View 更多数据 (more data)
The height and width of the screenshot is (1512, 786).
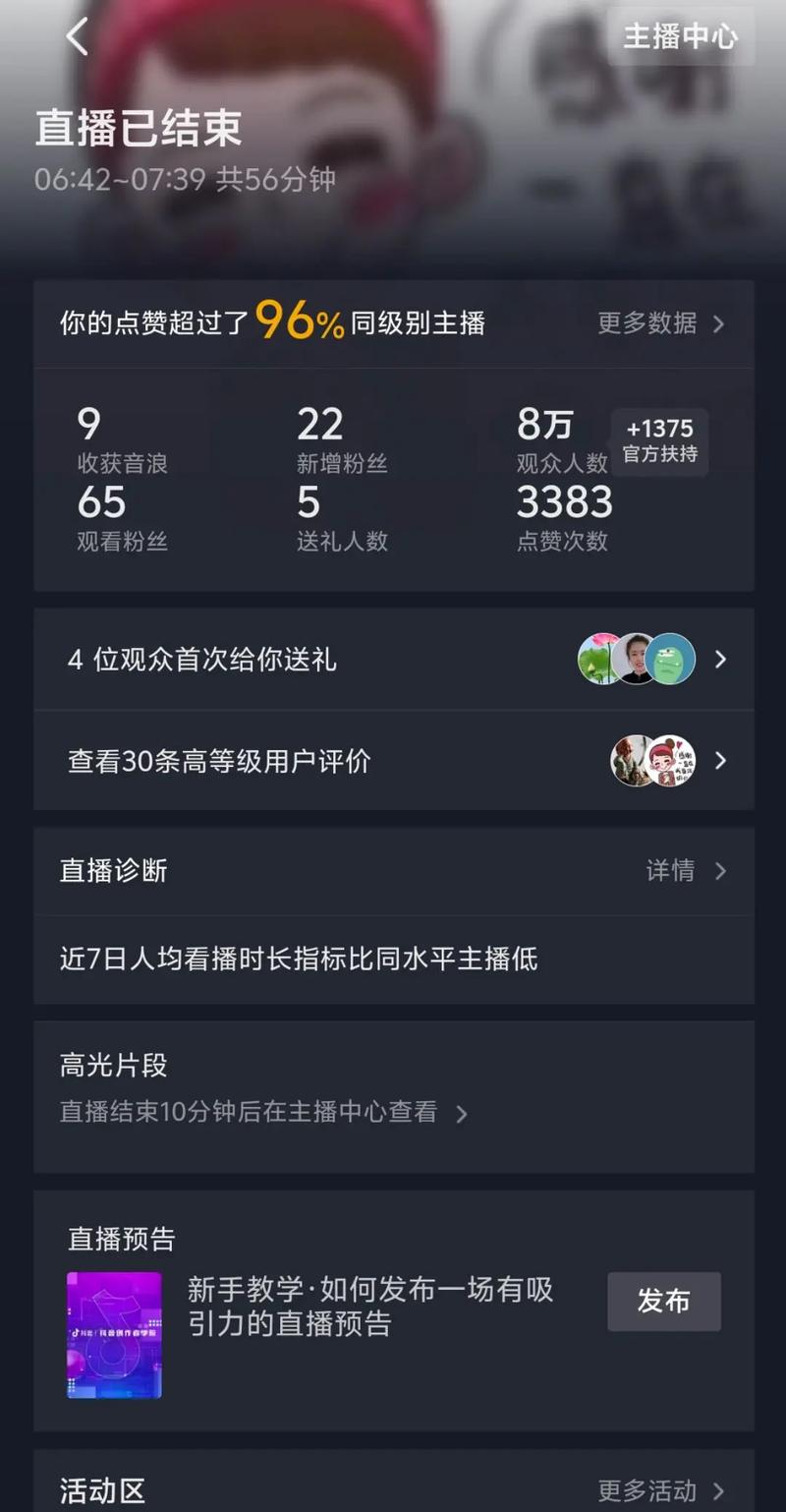[x=660, y=323]
